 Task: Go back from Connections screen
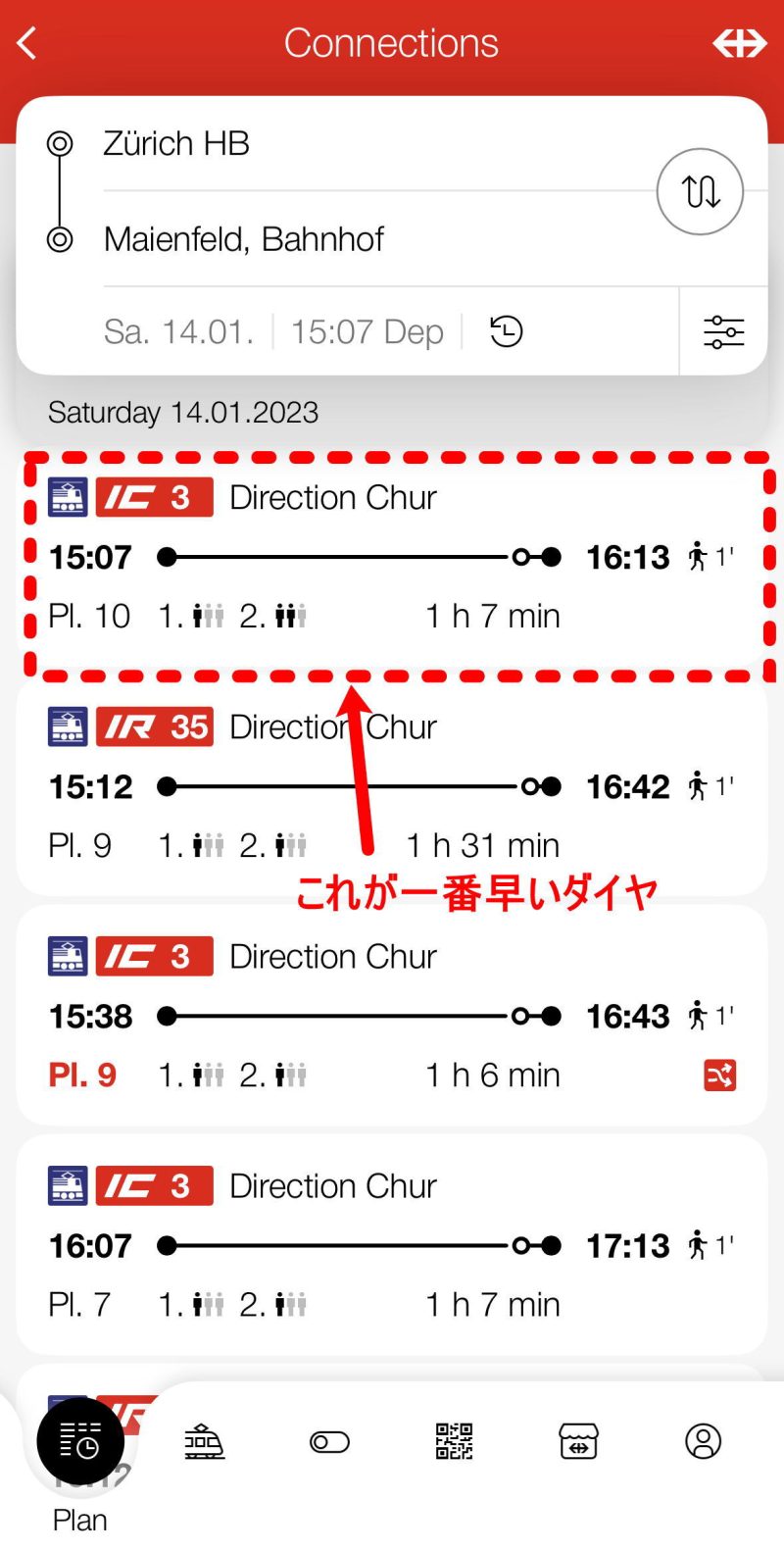click(x=27, y=43)
